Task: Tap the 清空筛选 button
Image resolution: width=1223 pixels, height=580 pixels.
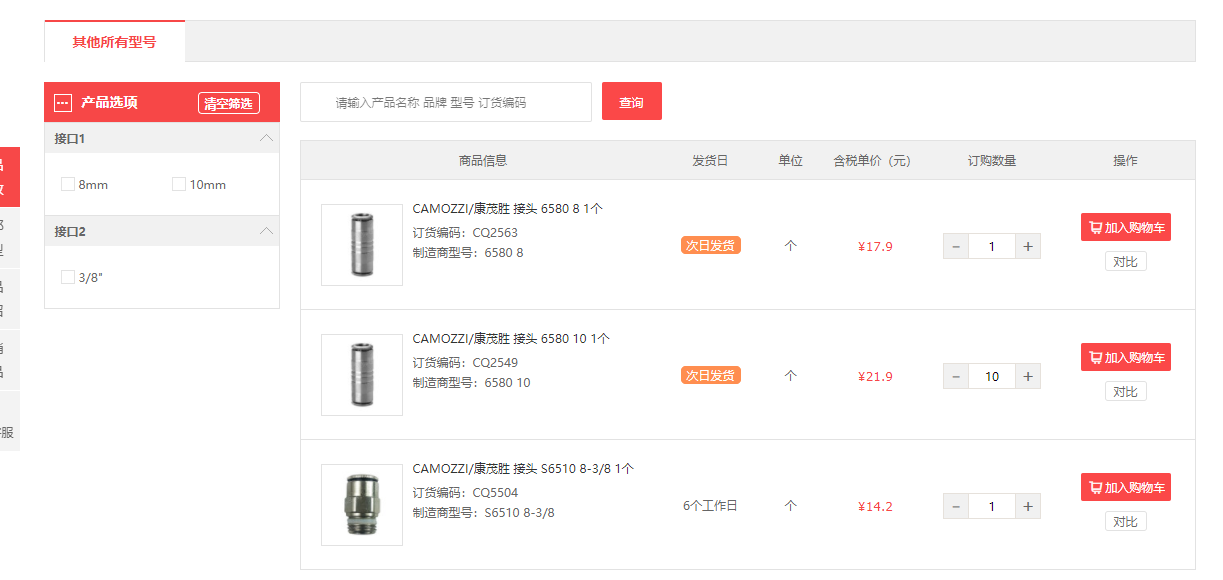Action: click(228, 103)
